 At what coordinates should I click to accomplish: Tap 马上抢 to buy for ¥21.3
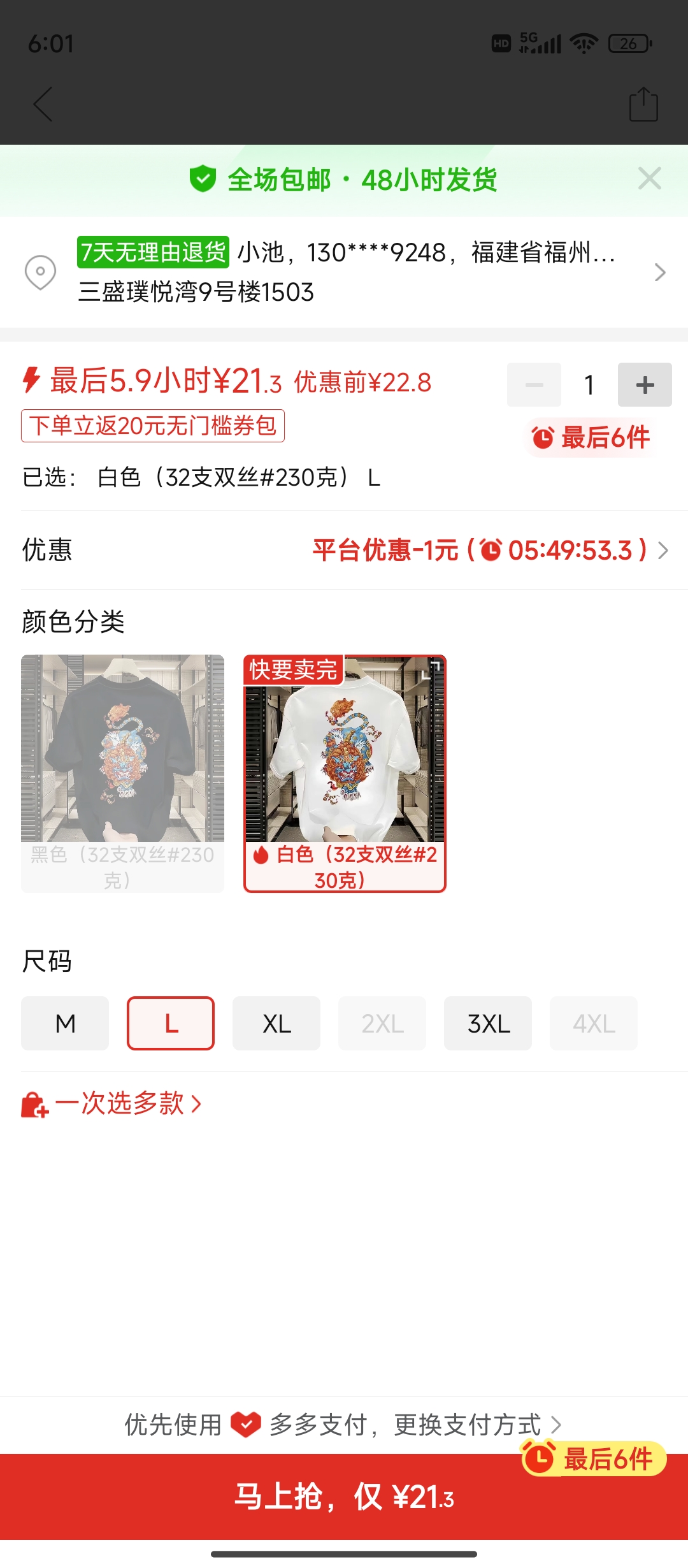click(344, 1497)
